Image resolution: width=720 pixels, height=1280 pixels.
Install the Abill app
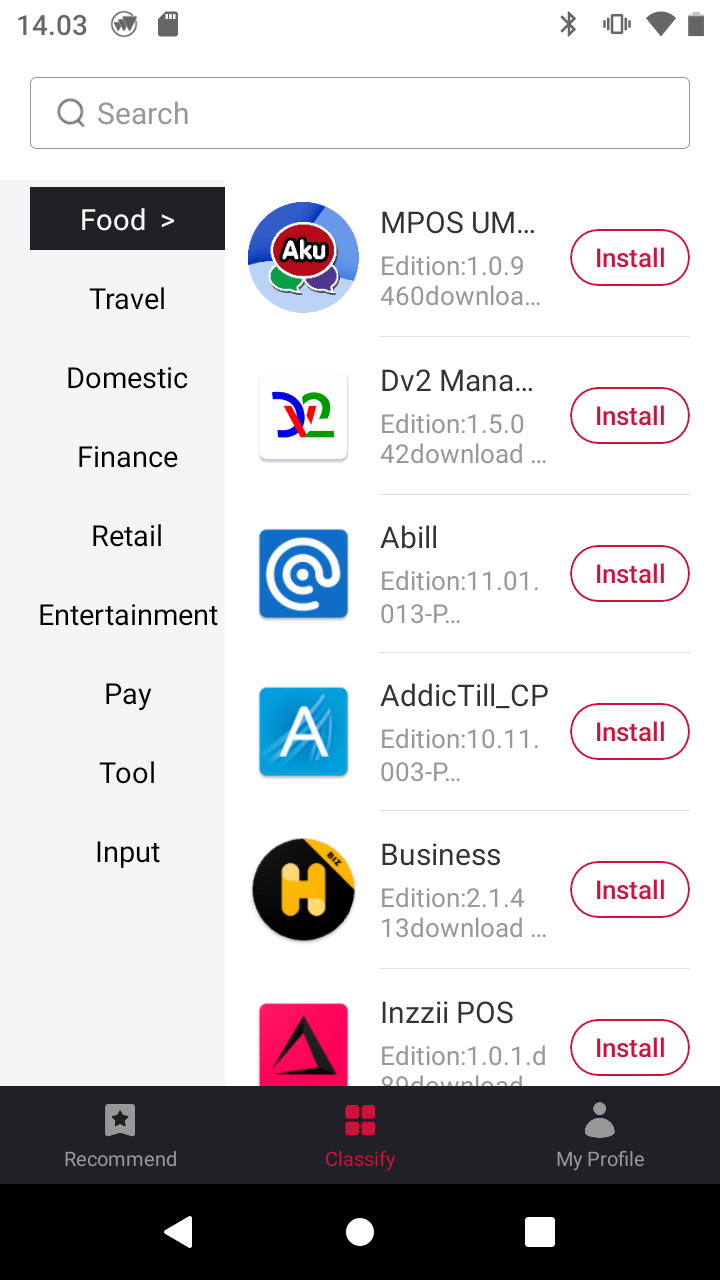click(x=629, y=574)
